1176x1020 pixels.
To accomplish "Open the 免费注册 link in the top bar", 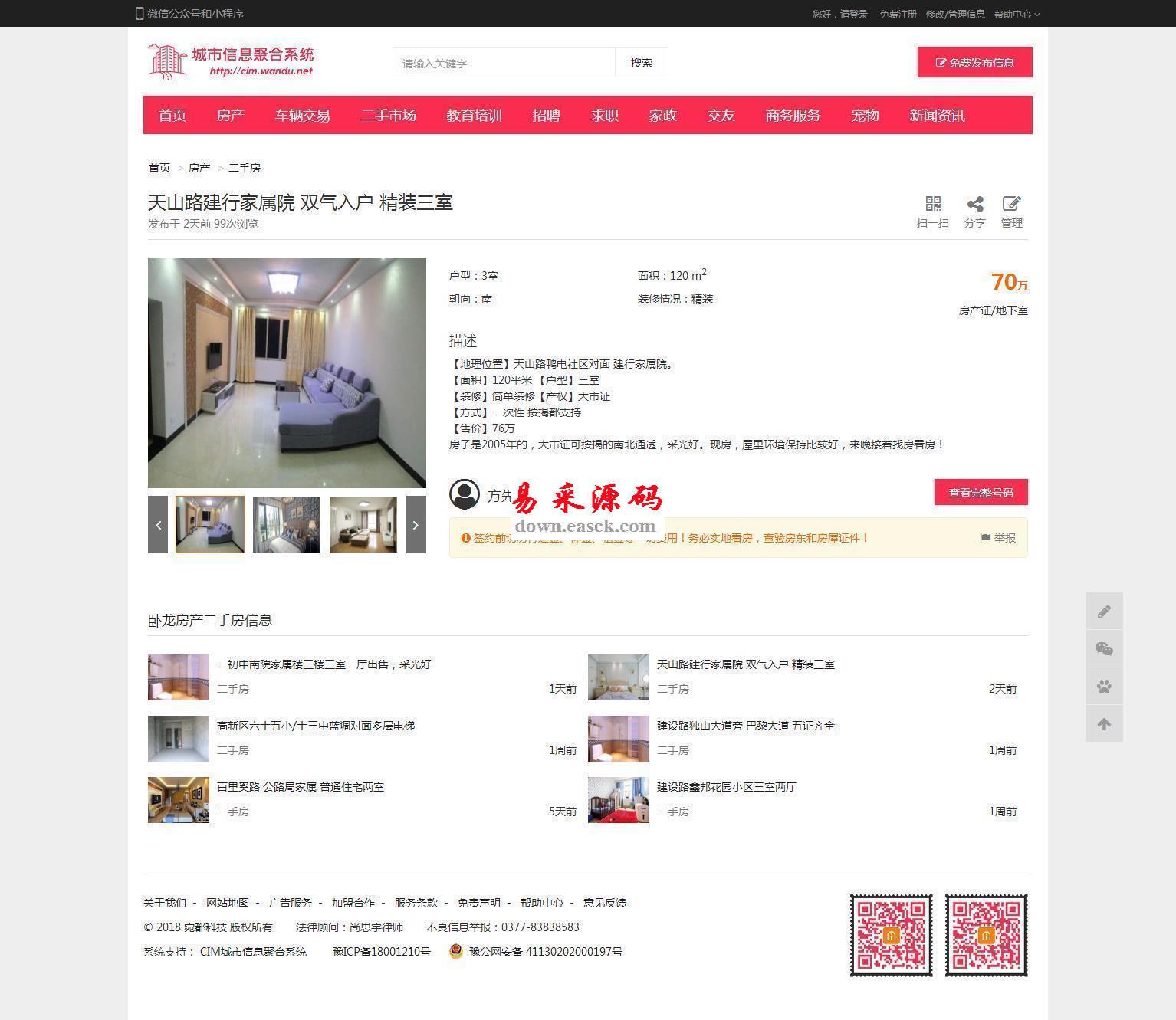I will pyautogui.click(x=898, y=14).
